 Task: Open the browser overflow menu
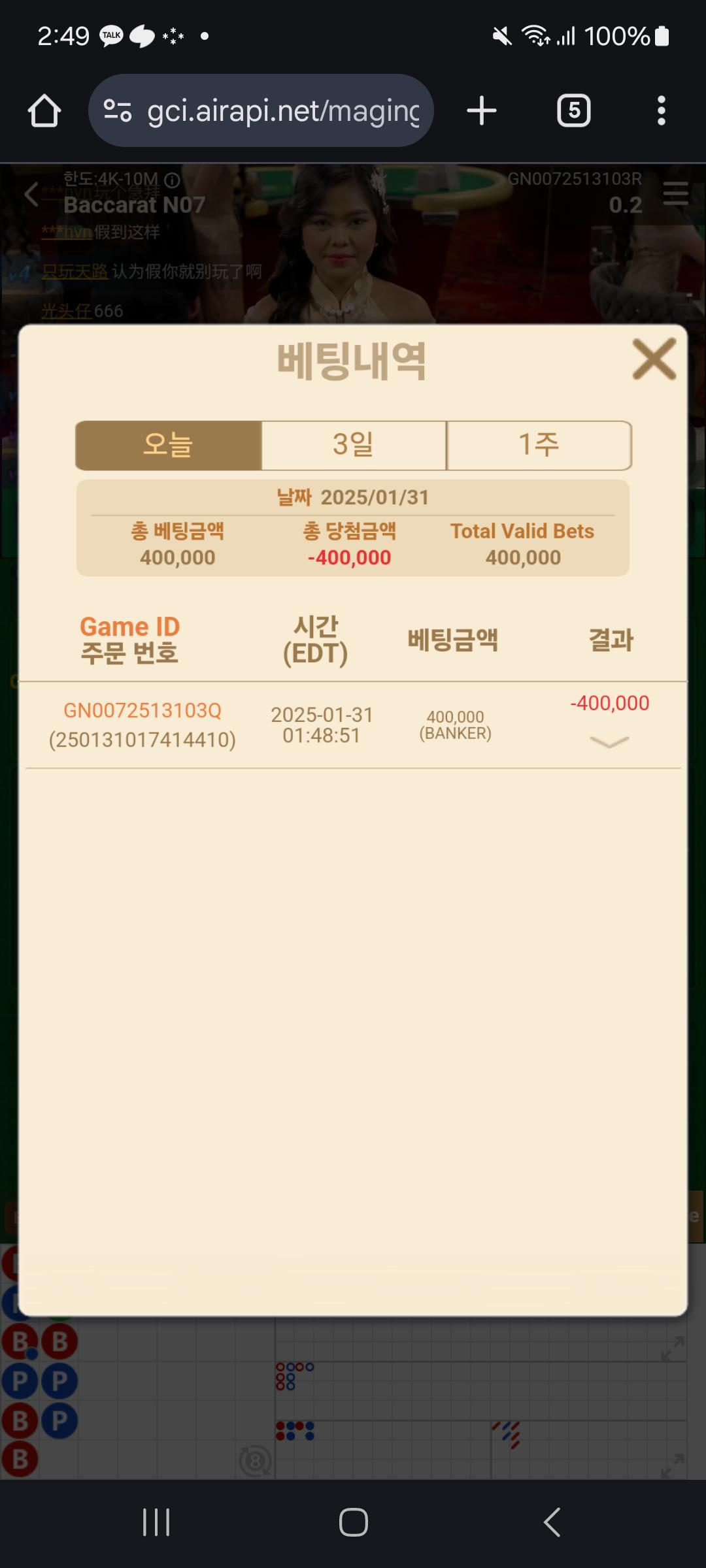pyautogui.click(x=661, y=110)
